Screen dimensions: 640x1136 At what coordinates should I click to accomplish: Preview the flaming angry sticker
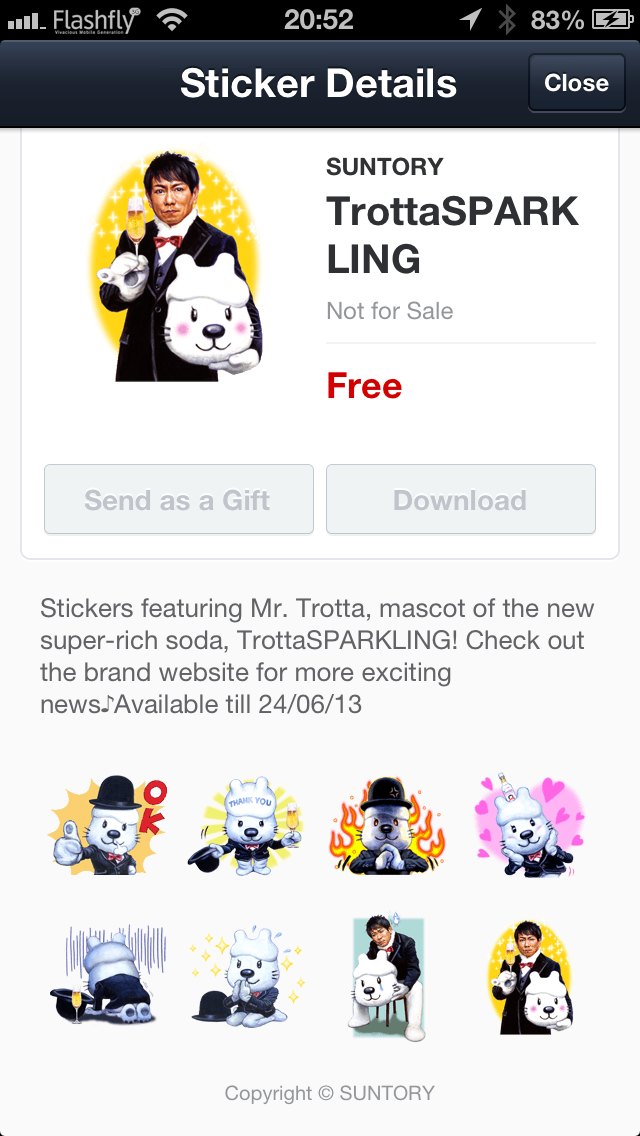pos(386,826)
